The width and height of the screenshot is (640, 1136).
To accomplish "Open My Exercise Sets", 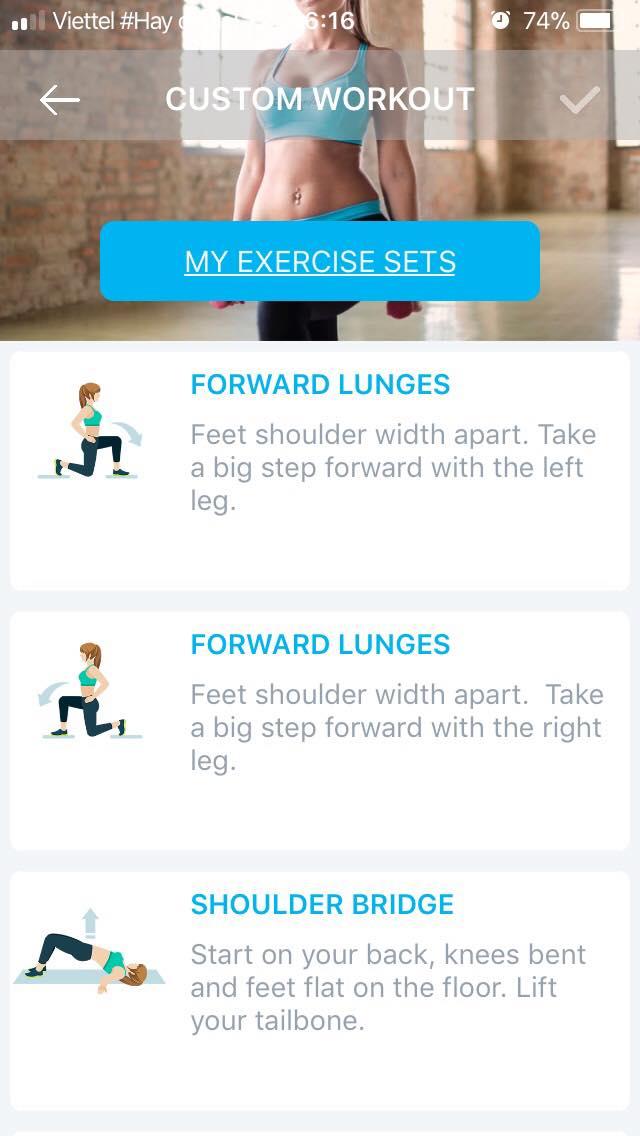I will click(x=320, y=262).
